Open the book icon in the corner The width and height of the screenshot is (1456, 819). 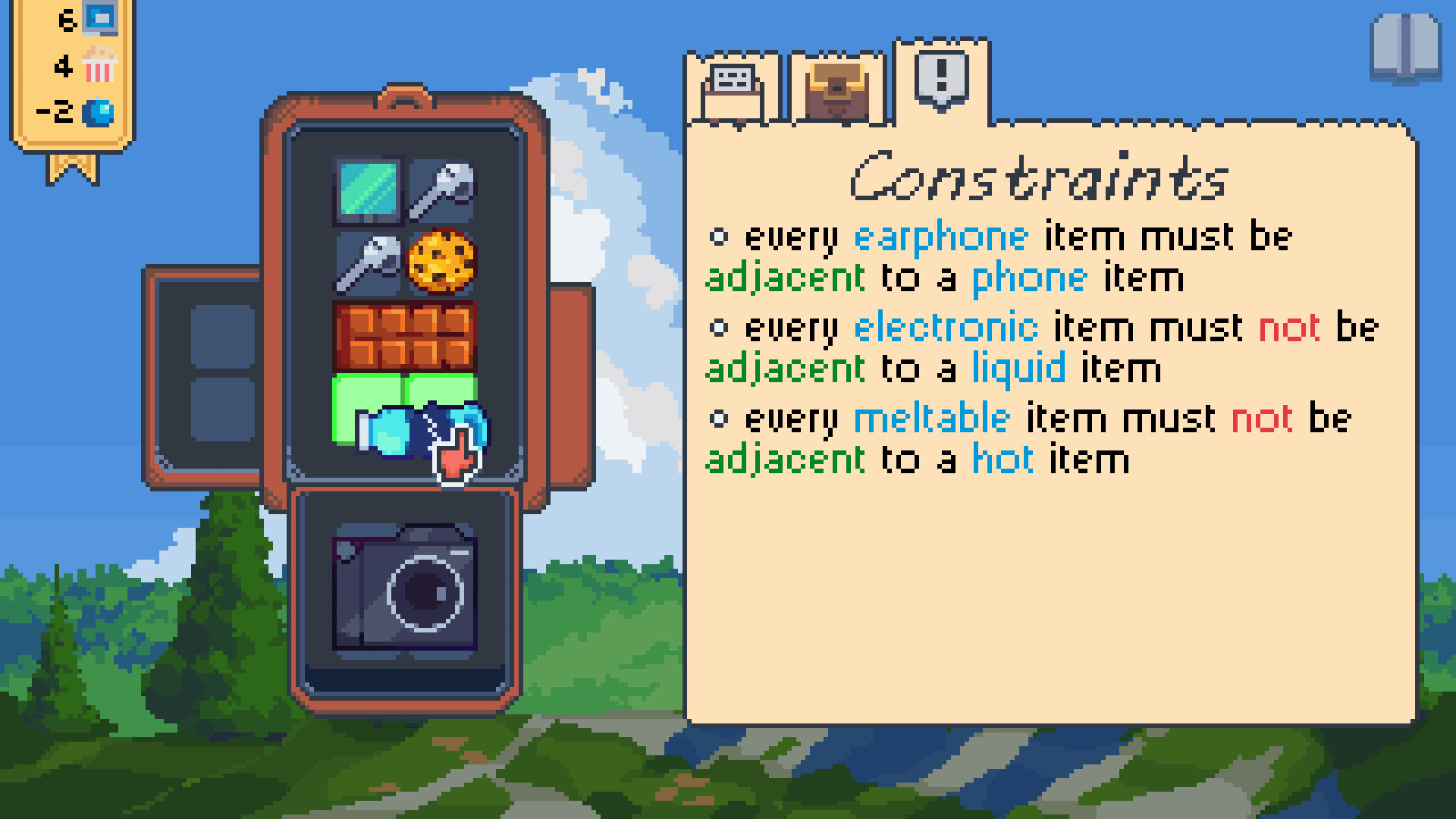pos(1405,49)
